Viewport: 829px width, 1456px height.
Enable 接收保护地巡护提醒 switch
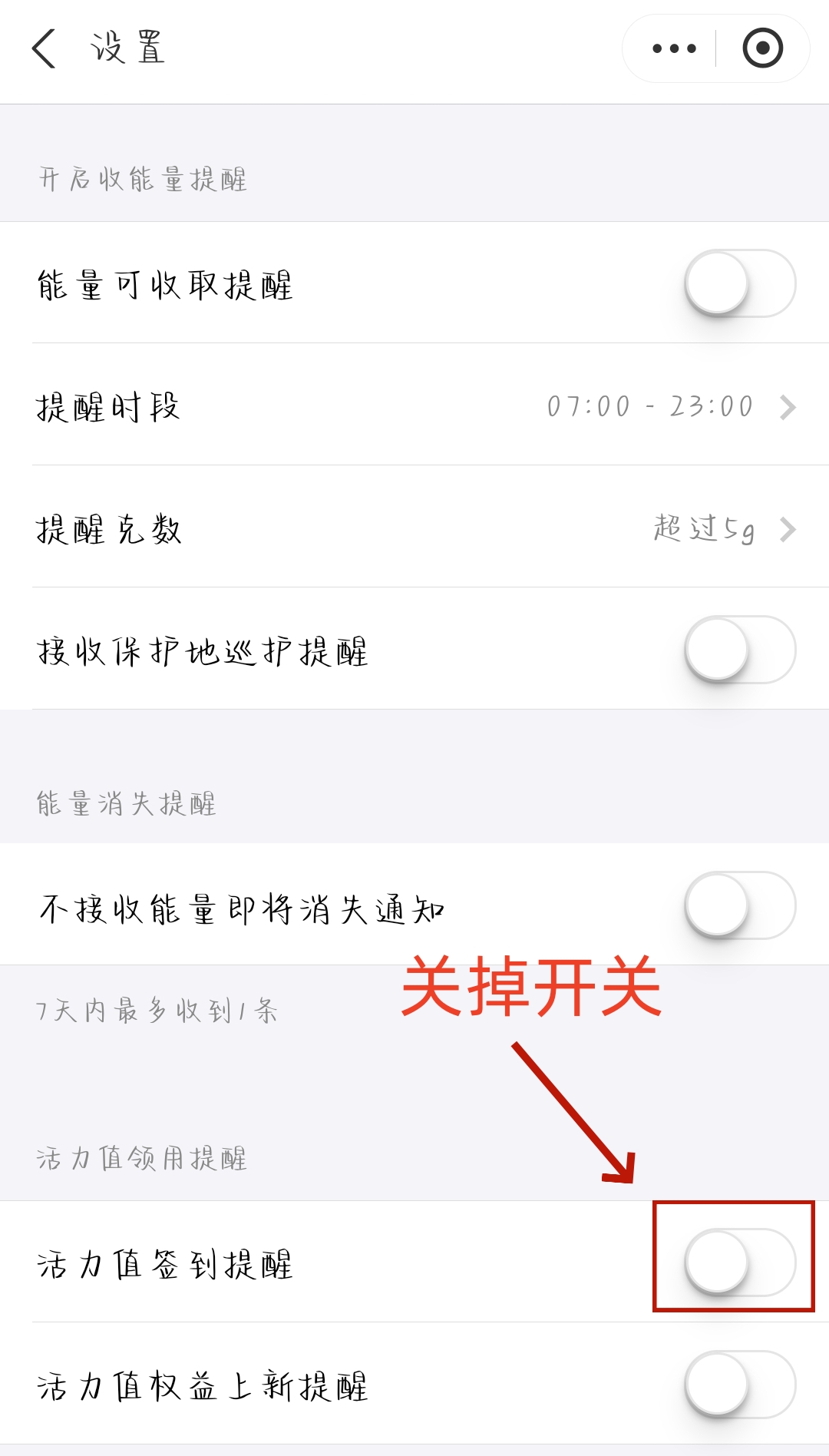[740, 650]
